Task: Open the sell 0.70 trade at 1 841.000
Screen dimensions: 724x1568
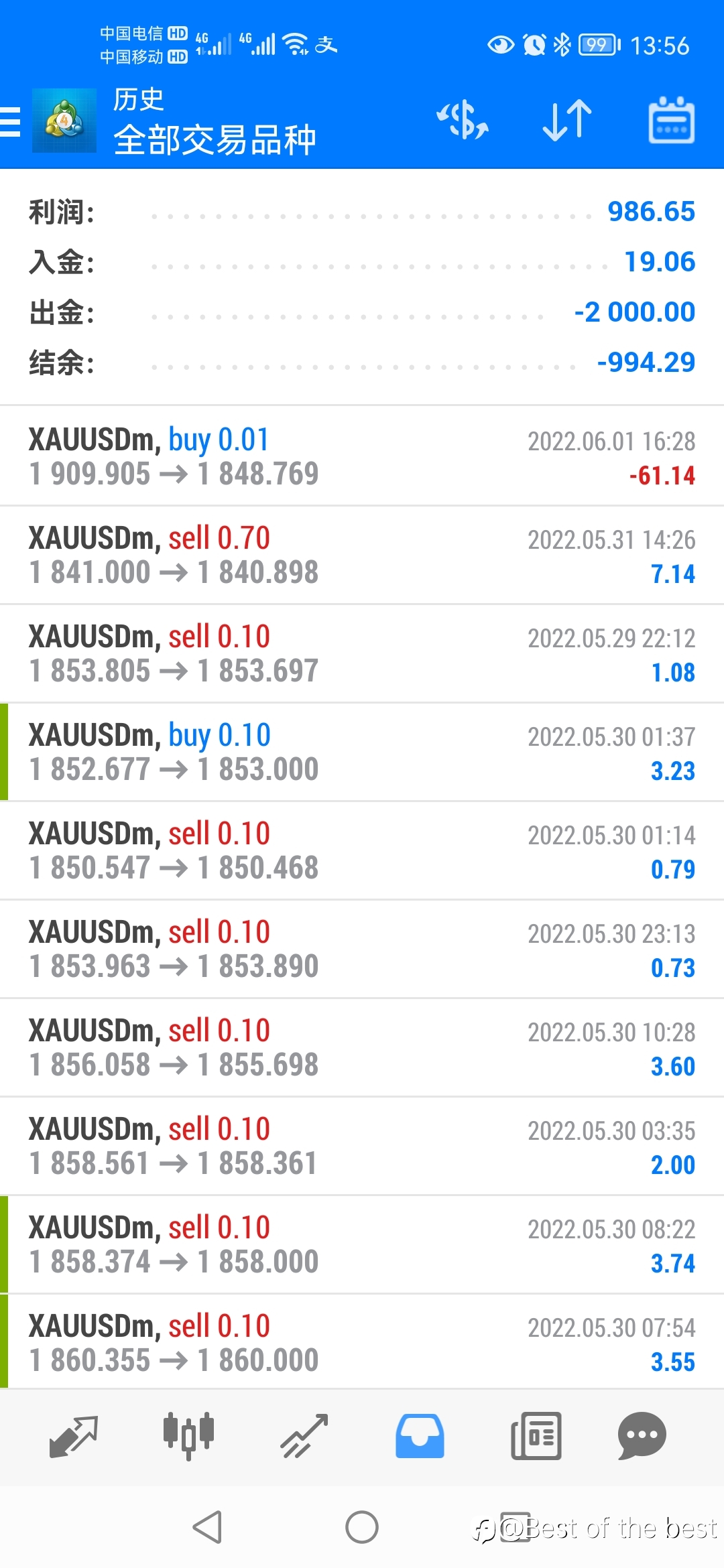Action: [x=362, y=555]
